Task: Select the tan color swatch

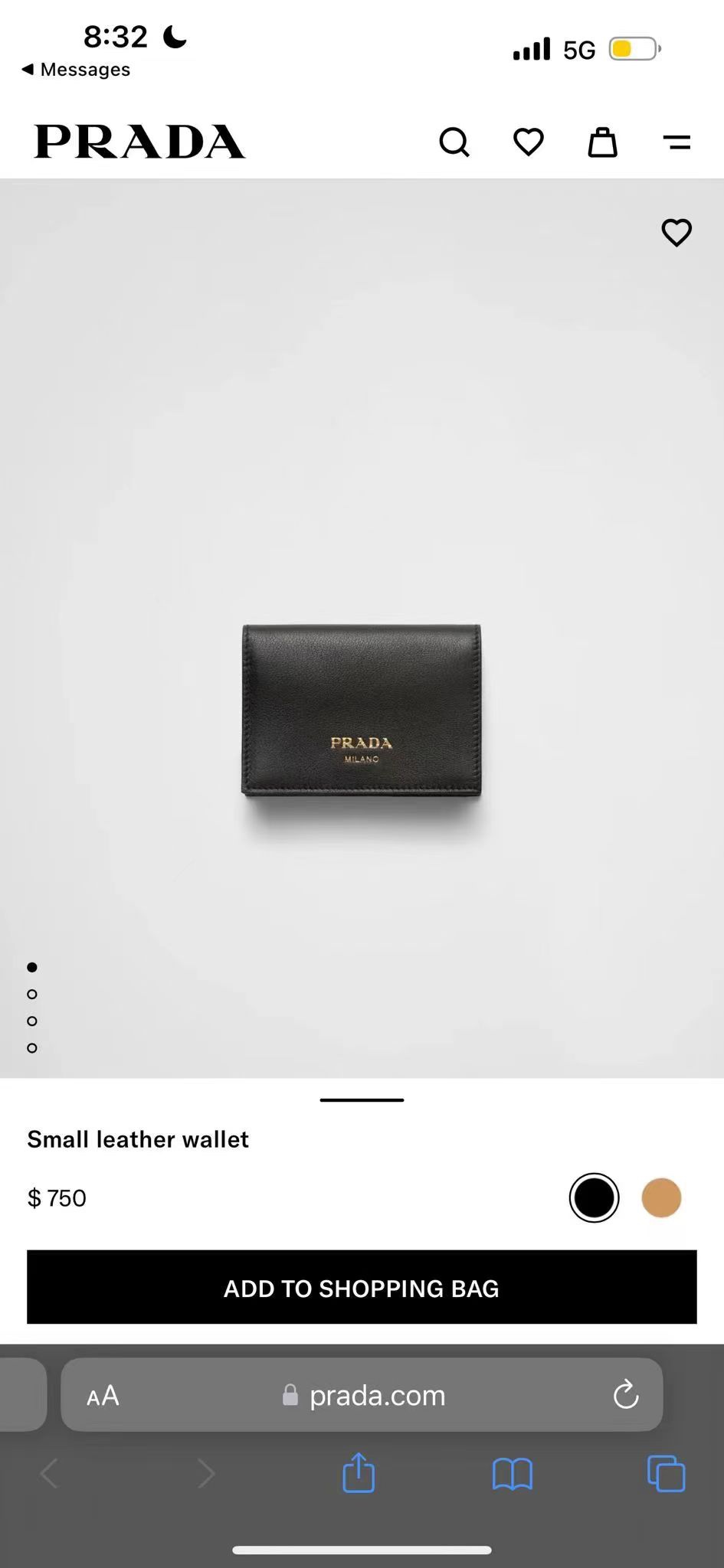Action: (x=661, y=1197)
